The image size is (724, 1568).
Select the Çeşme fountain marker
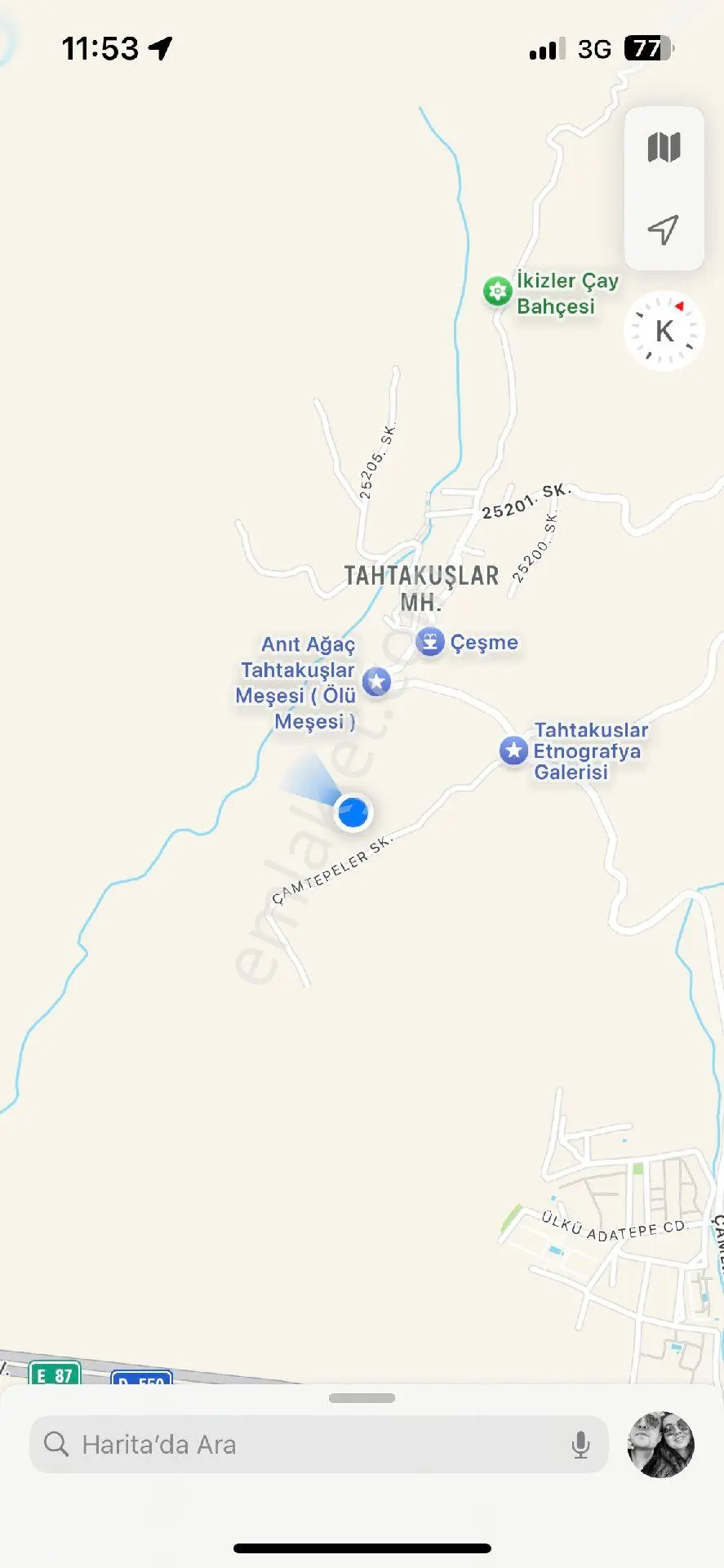point(429,642)
